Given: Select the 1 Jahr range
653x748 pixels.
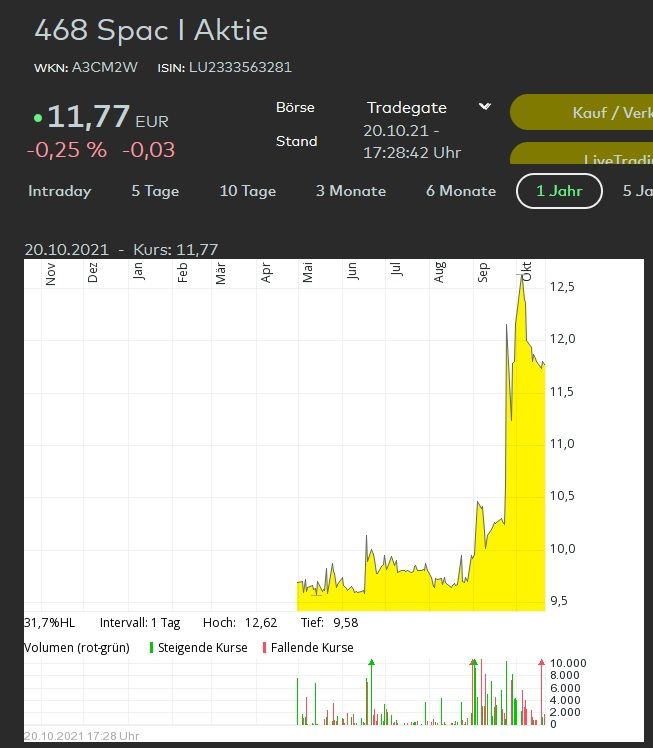Looking at the screenshot, I should [x=559, y=191].
